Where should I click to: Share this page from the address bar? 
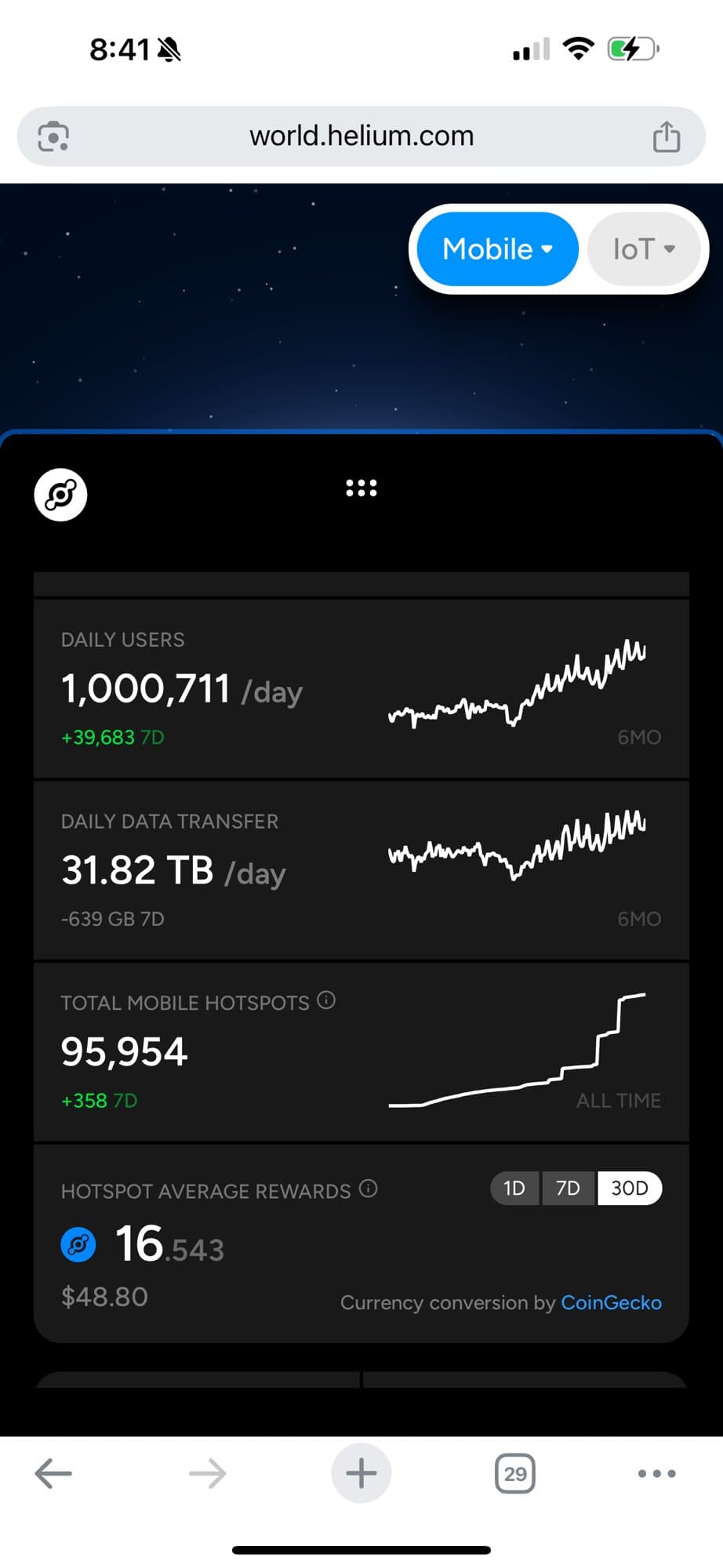(x=667, y=136)
